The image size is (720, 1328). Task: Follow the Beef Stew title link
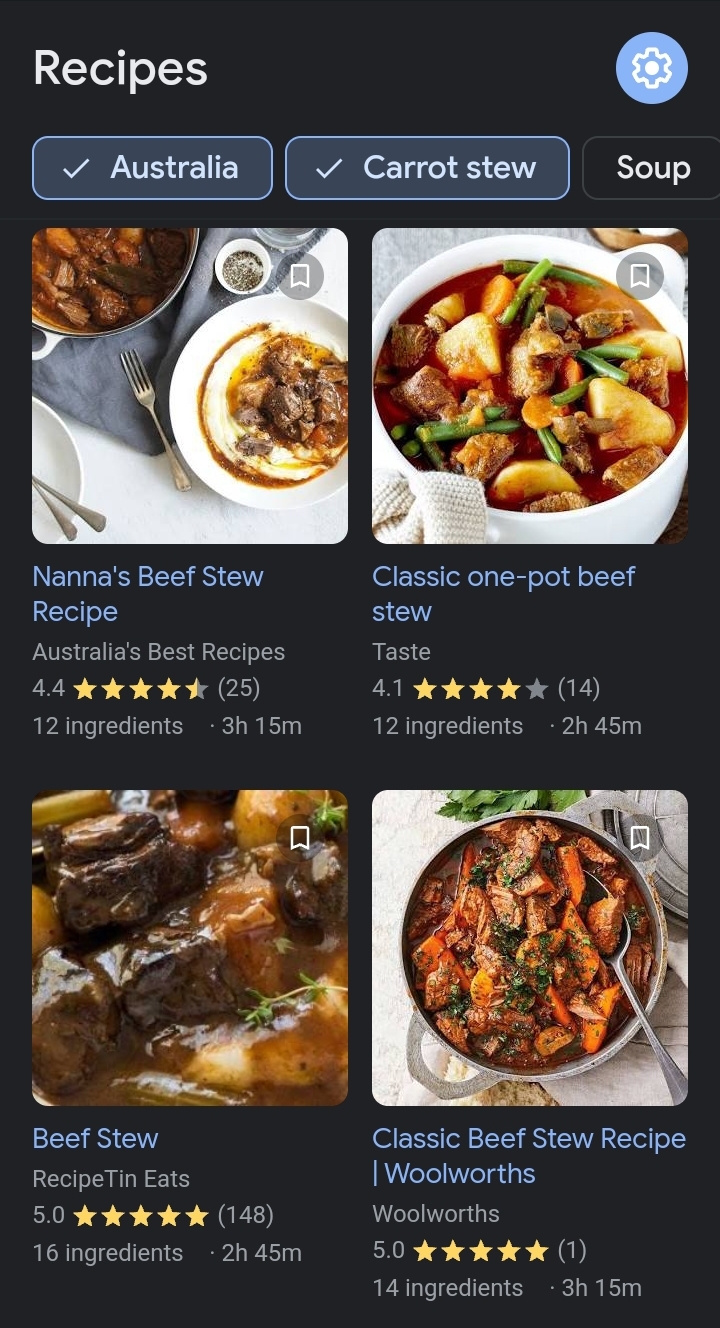point(95,1138)
